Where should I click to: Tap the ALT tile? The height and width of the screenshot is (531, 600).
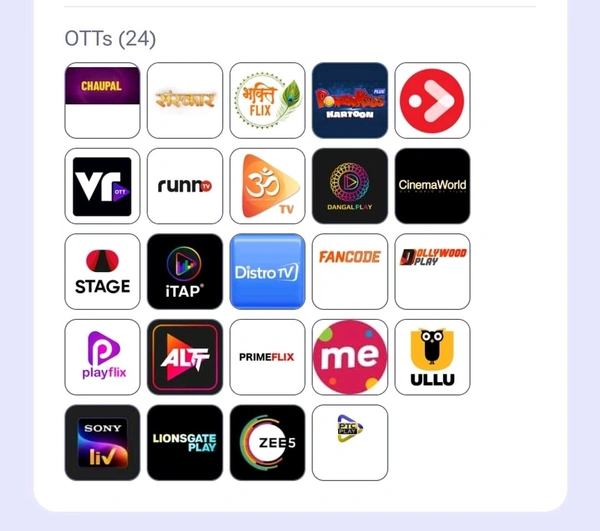click(x=185, y=357)
